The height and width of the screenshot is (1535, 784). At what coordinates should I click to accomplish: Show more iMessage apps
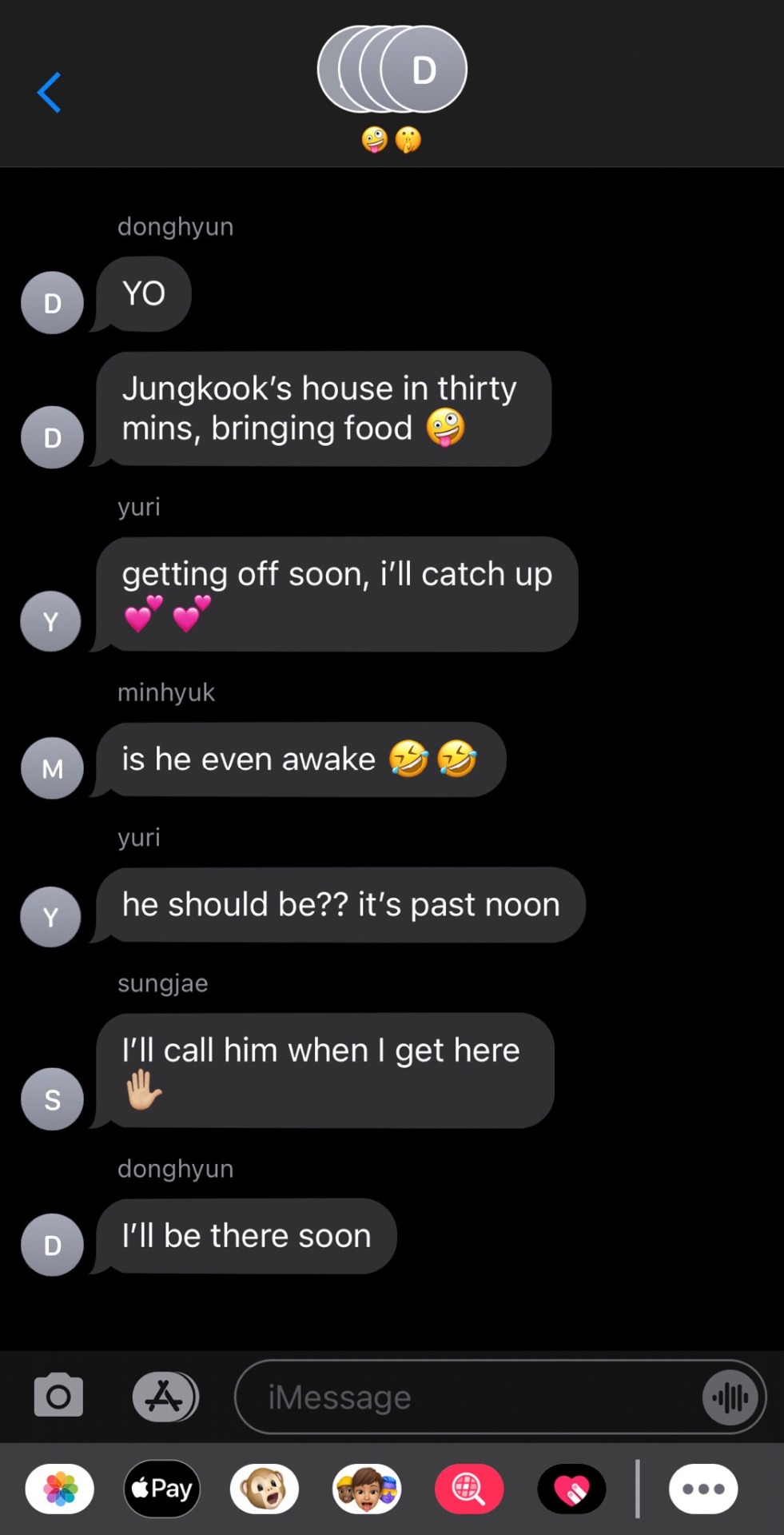coord(703,1489)
